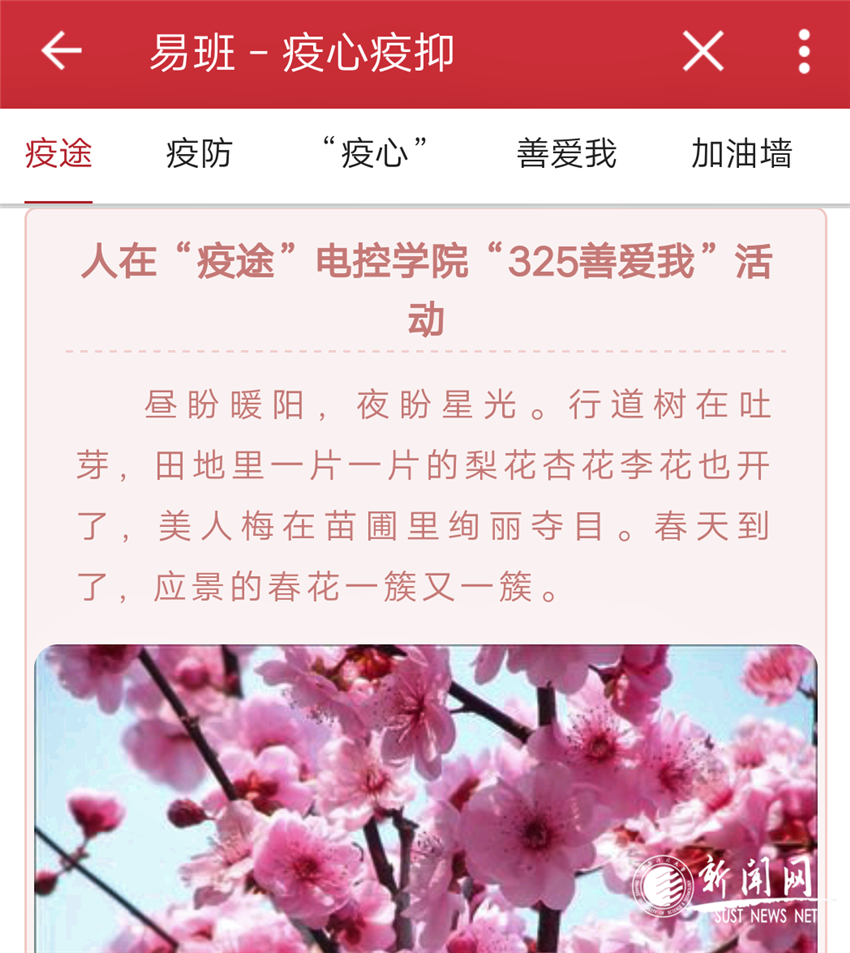The width and height of the screenshot is (850, 953).
Task: Switch to the 加油墙 tab
Action: point(741,154)
